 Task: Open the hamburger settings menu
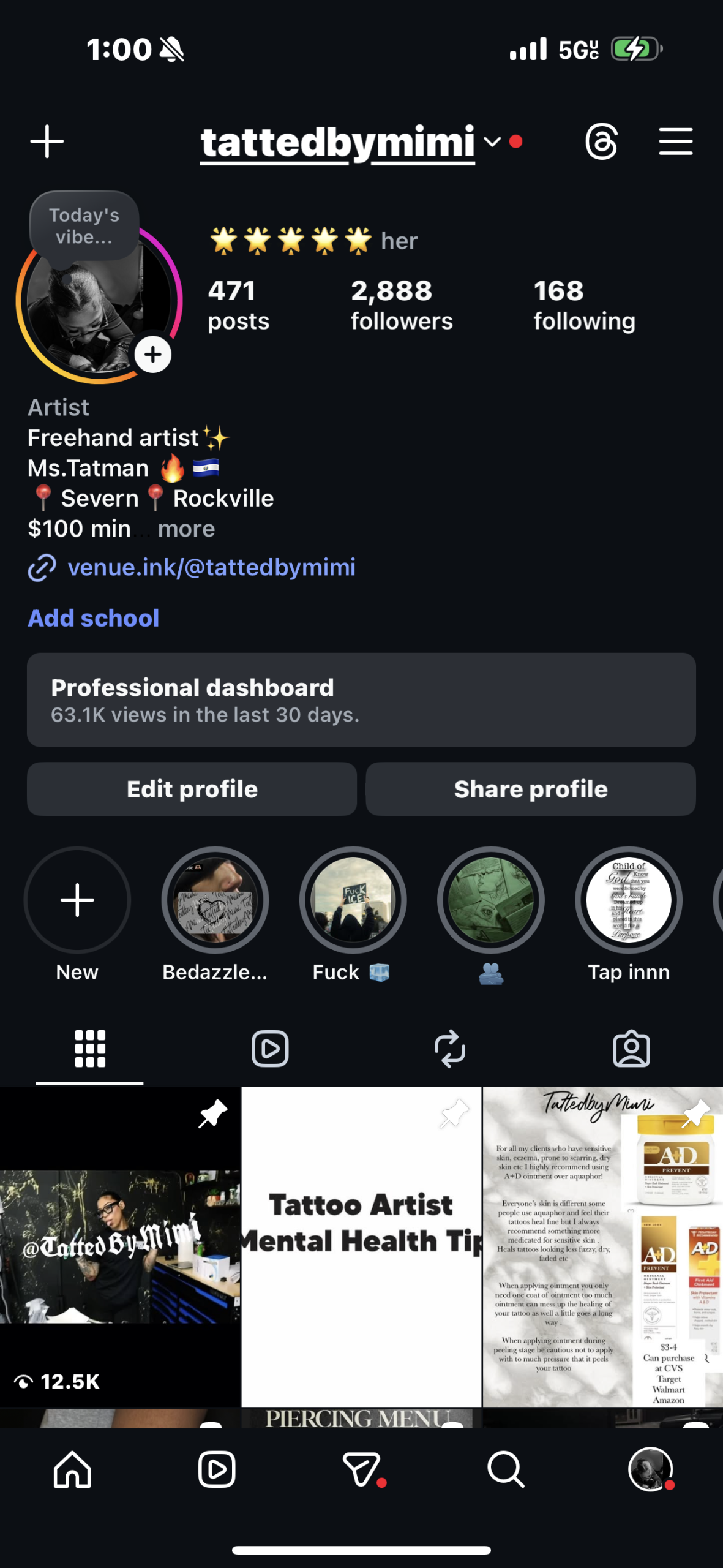(x=675, y=141)
